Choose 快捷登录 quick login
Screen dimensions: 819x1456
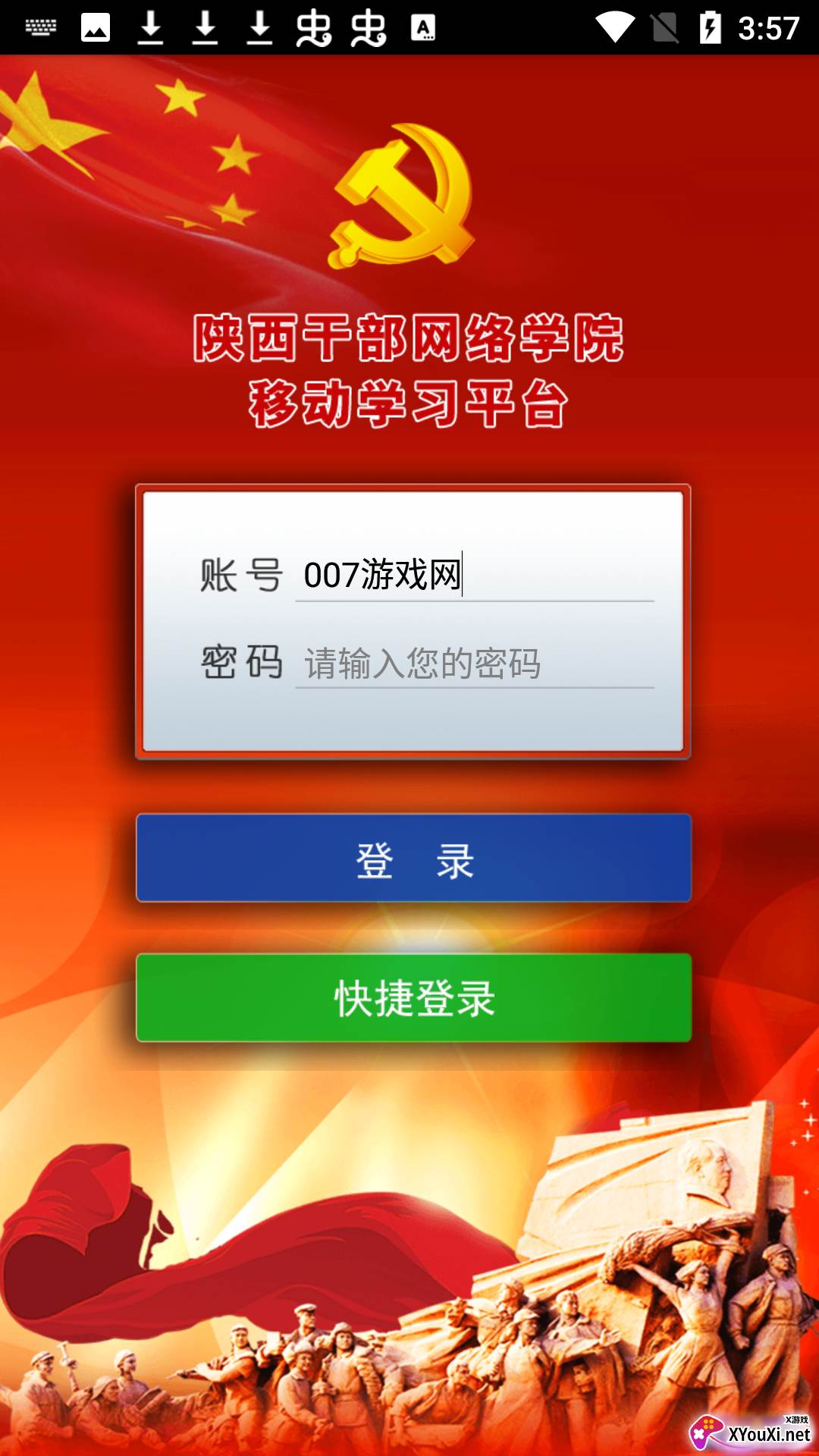[414, 998]
